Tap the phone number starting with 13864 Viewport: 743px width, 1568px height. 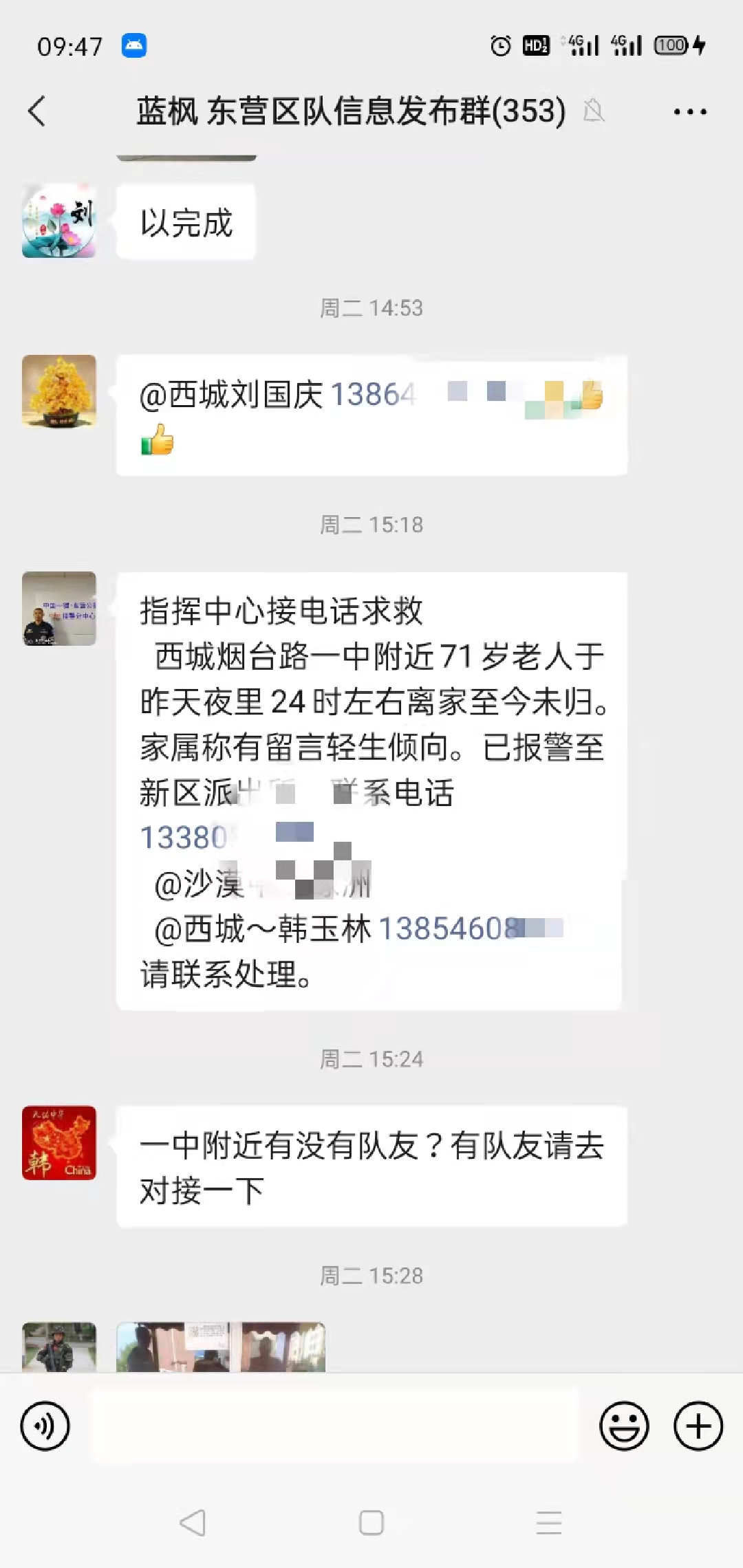[x=375, y=395]
